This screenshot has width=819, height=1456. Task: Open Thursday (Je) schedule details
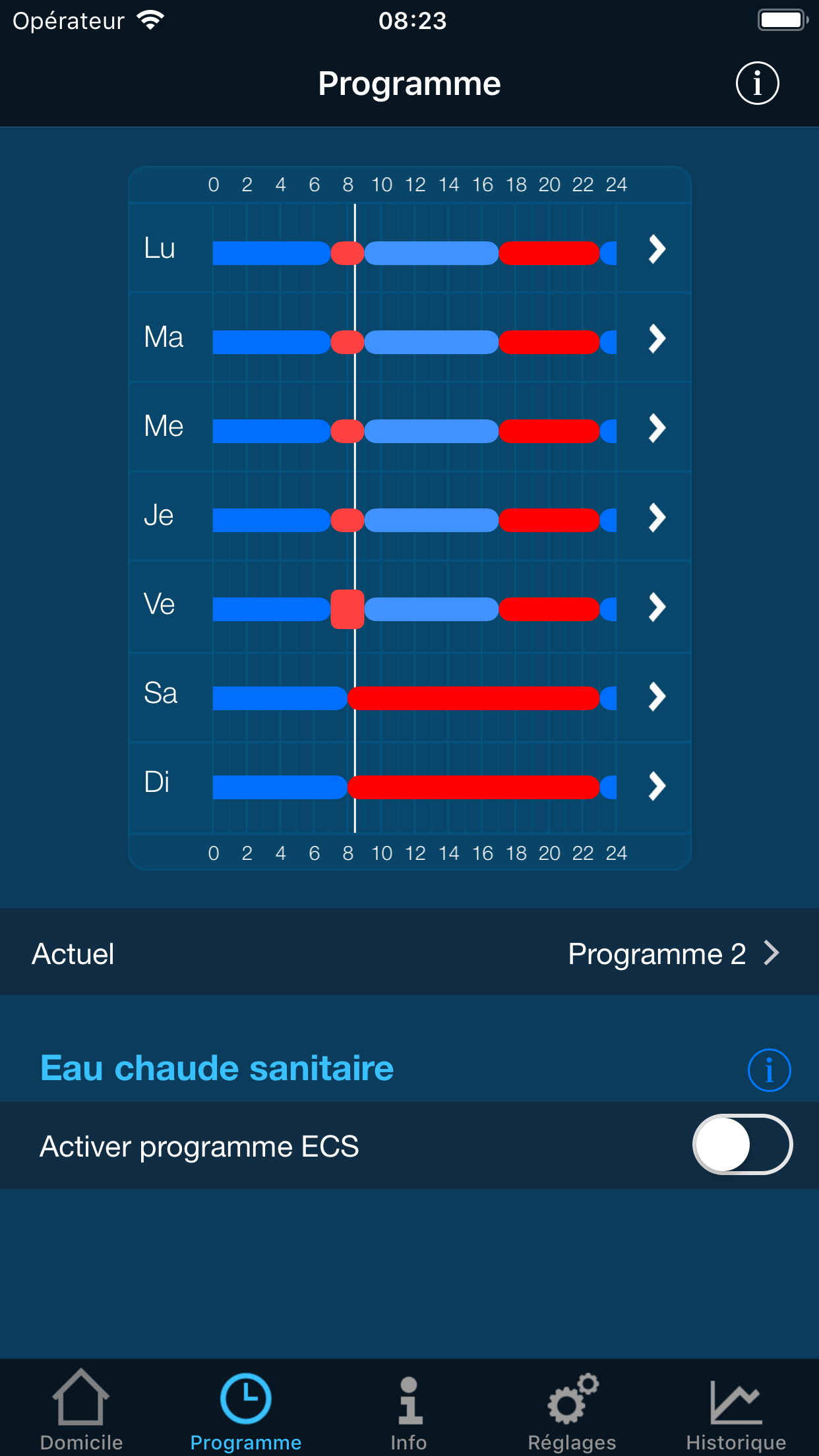coord(656,518)
